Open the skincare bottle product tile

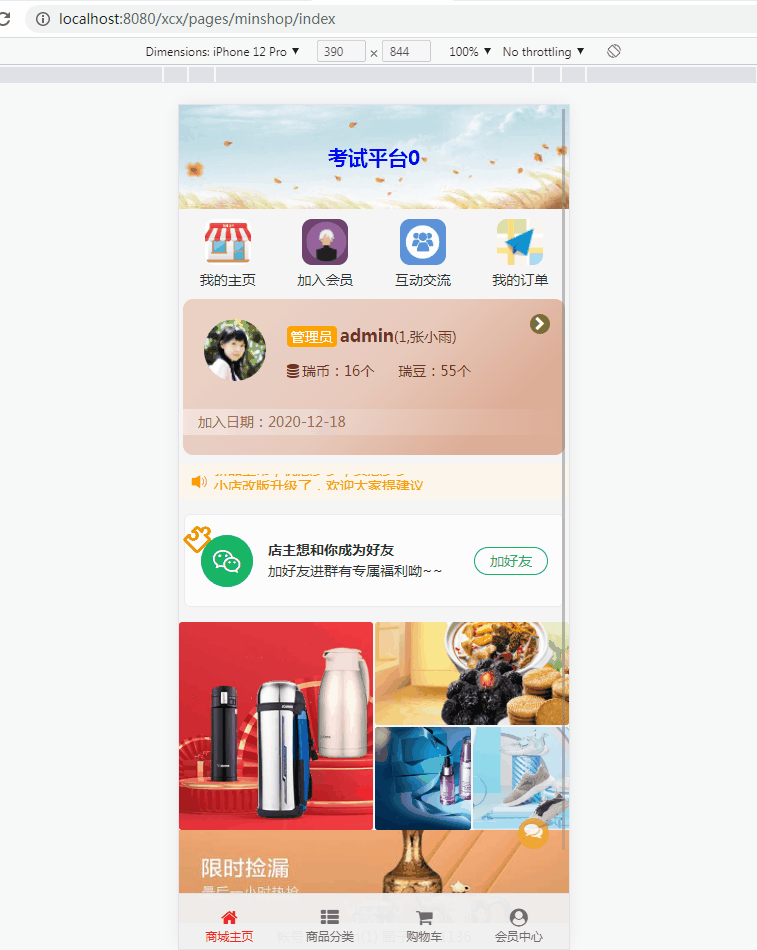[422, 778]
